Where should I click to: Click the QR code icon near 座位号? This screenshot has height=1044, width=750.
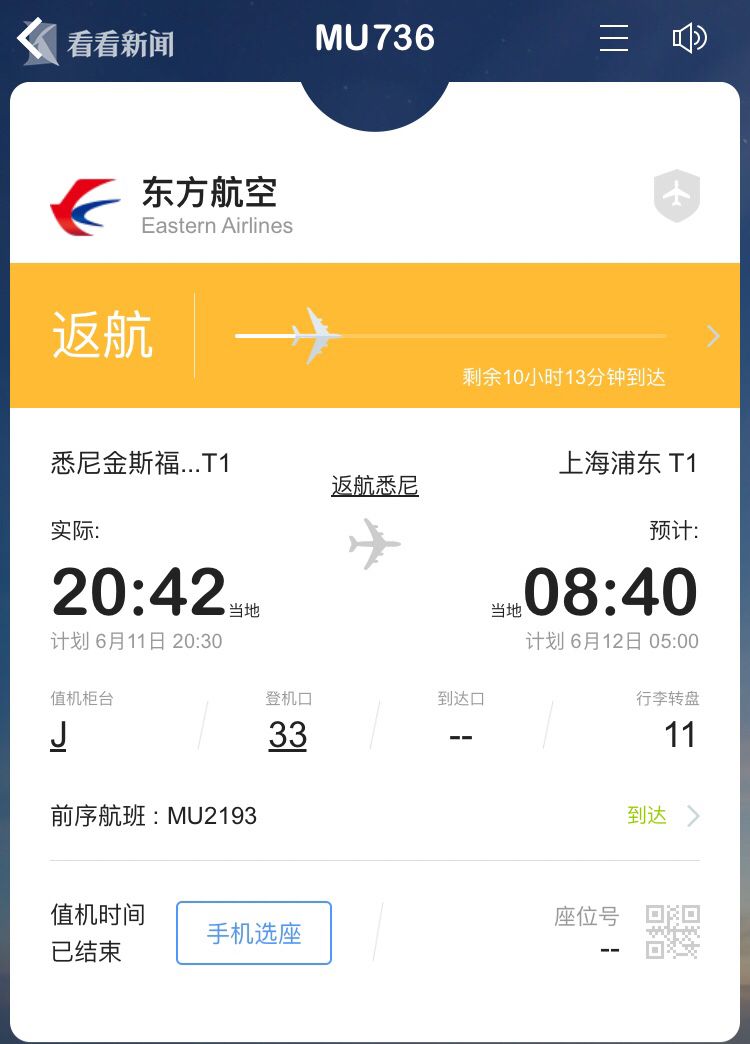pyautogui.click(x=672, y=931)
